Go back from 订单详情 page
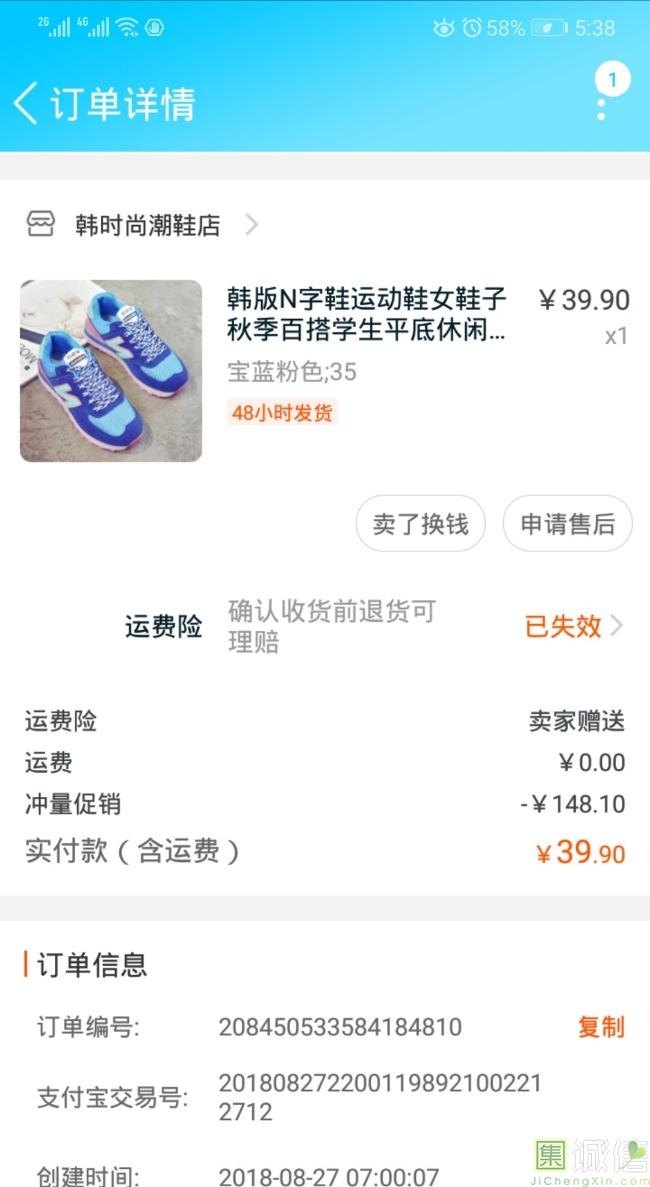Image resolution: width=650 pixels, height=1187 pixels. (x=27, y=104)
